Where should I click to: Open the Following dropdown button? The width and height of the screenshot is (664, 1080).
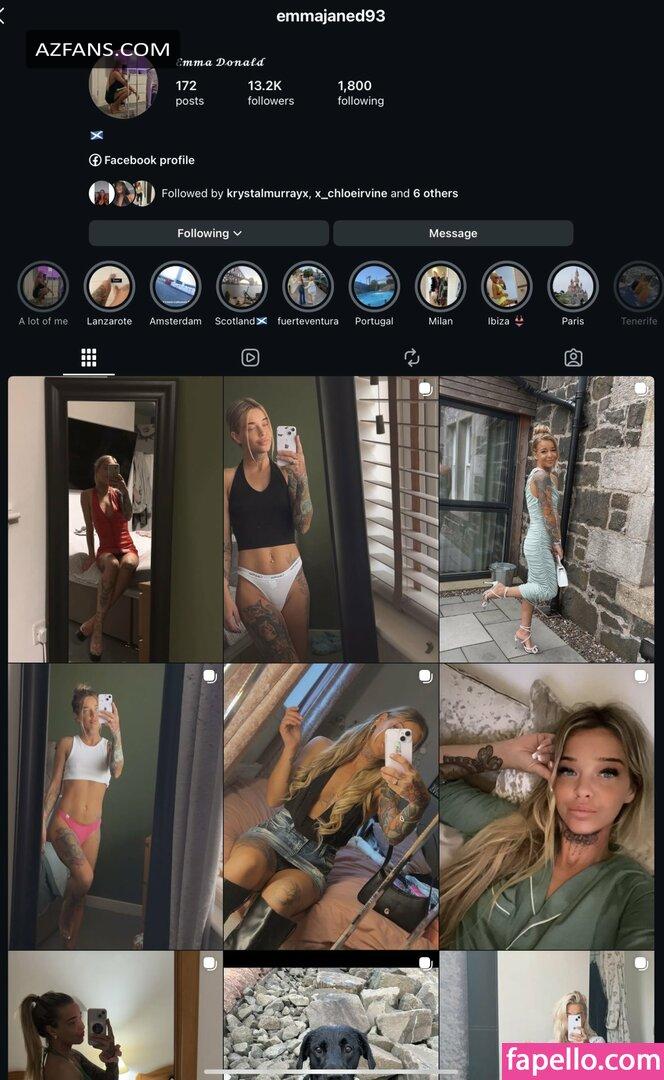209,233
